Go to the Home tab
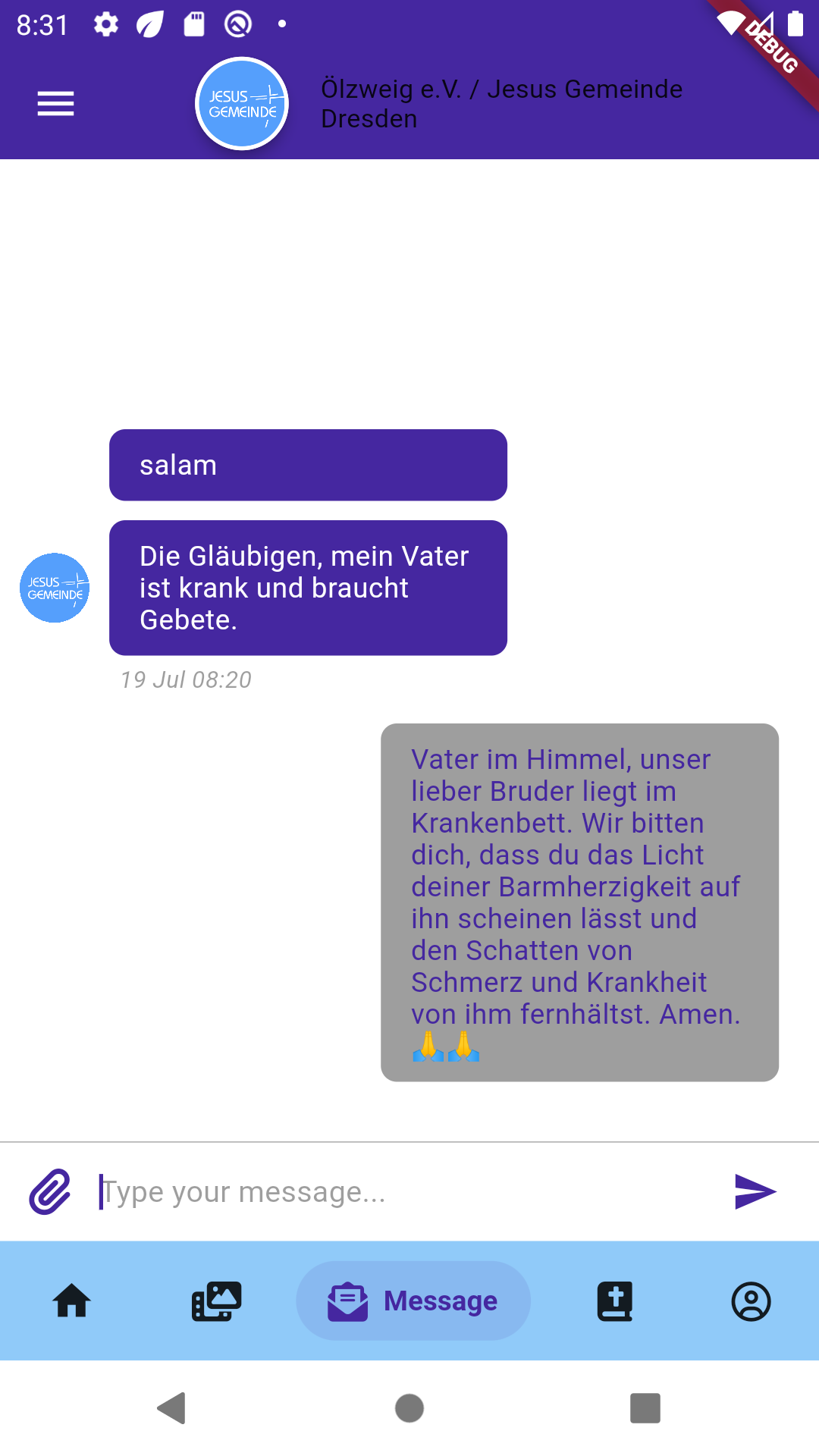The height and width of the screenshot is (1456, 819). [x=72, y=1301]
